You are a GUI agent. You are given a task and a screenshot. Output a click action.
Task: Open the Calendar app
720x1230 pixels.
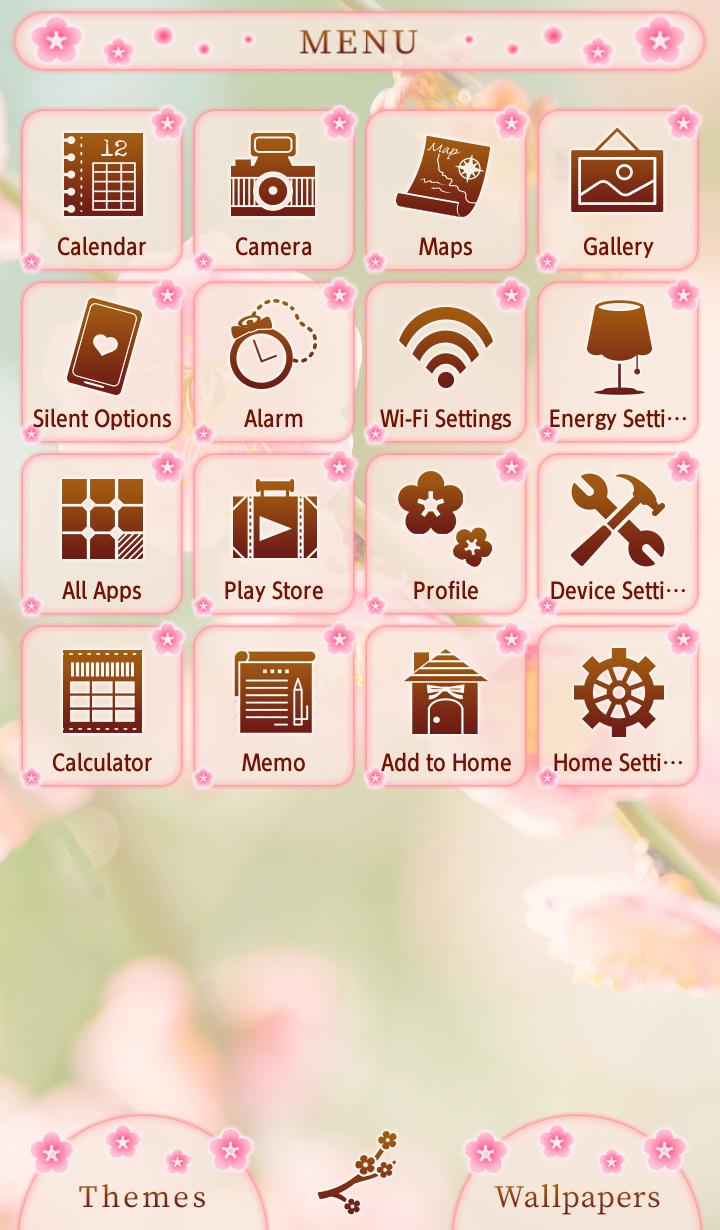tap(102, 190)
